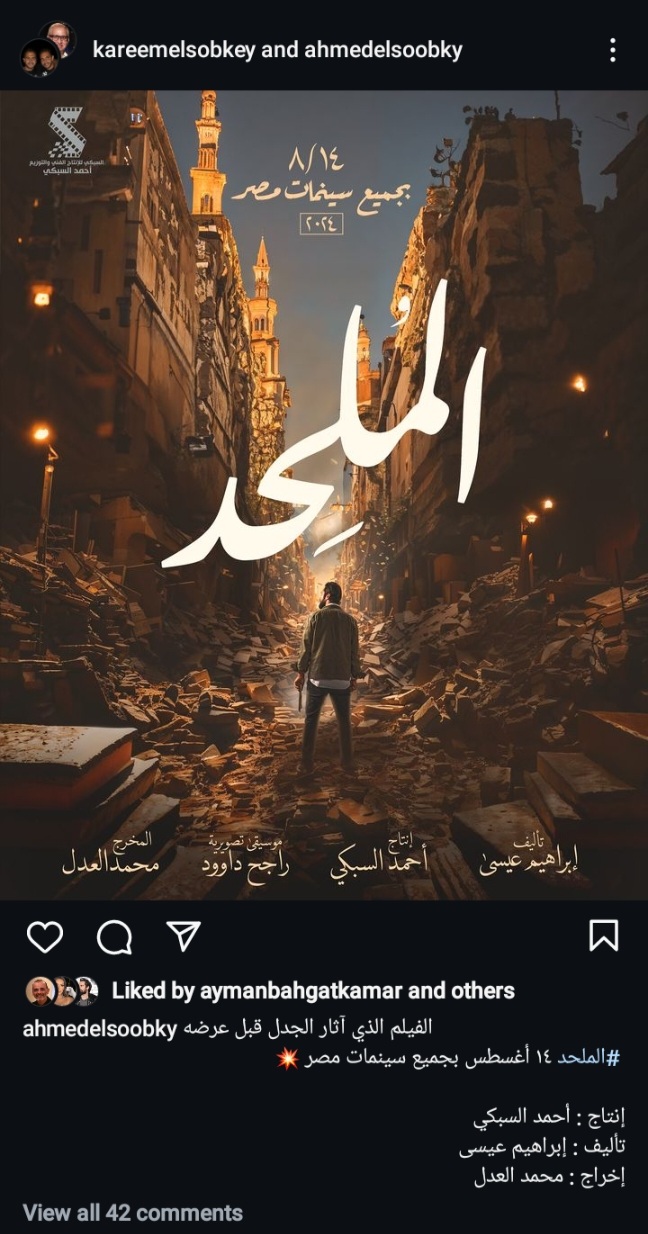This screenshot has height=1234, width=648.
Task: Share the post via paper plane icon
Action: [183, 936]
